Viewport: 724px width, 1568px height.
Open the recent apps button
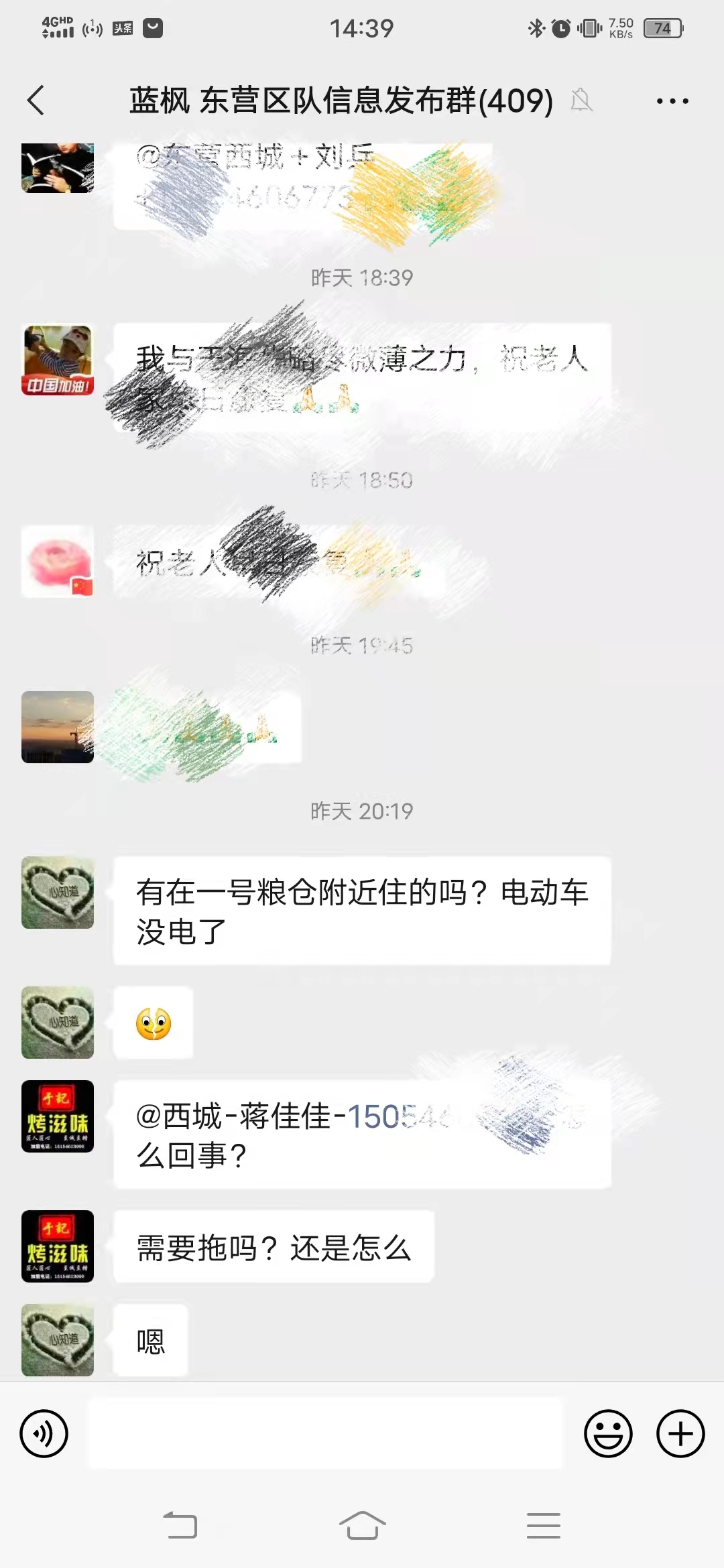coord(544,1525)
